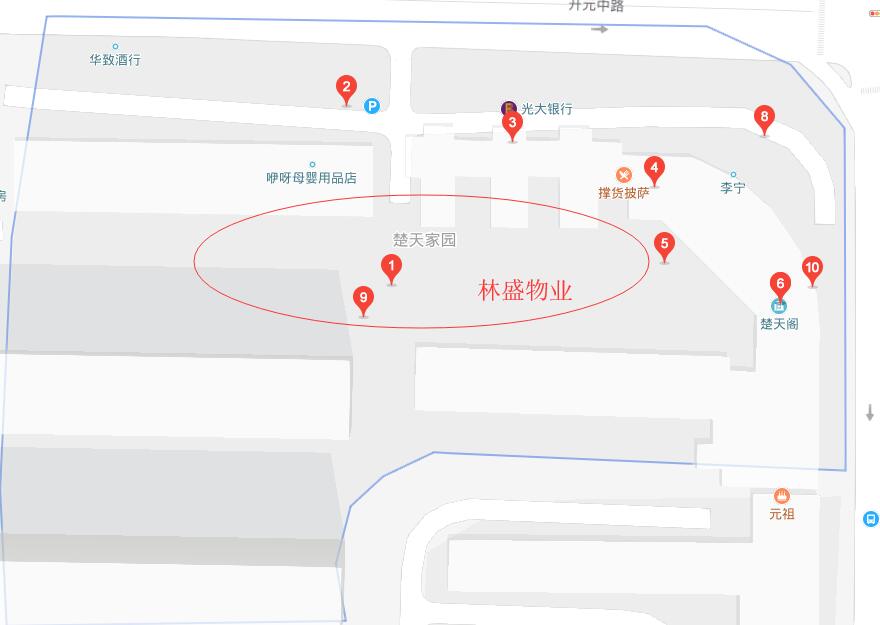
Task: Tap the 李宁 store label
Action: [733, 187]
